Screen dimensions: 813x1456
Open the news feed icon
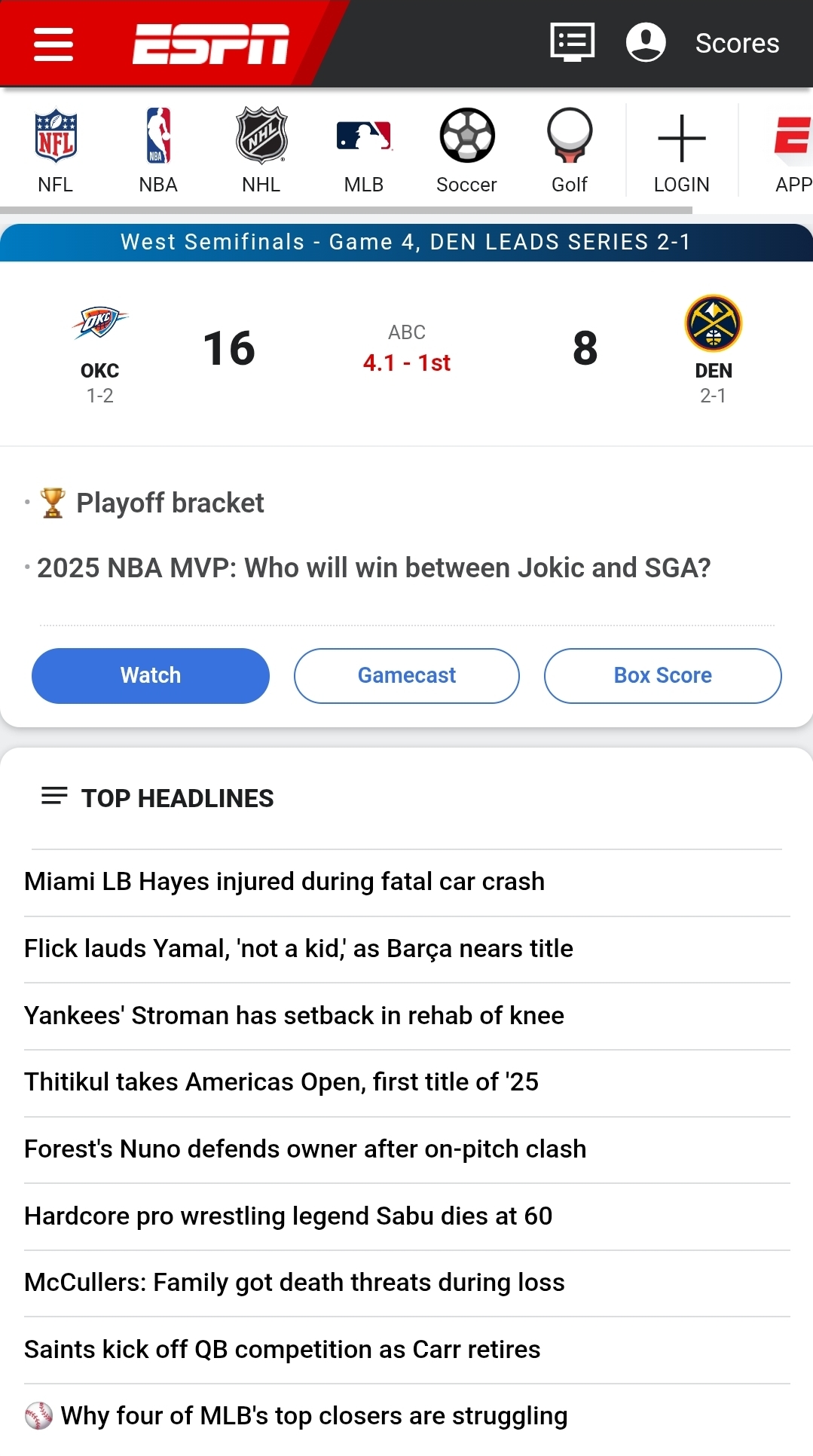coord(572,42)
